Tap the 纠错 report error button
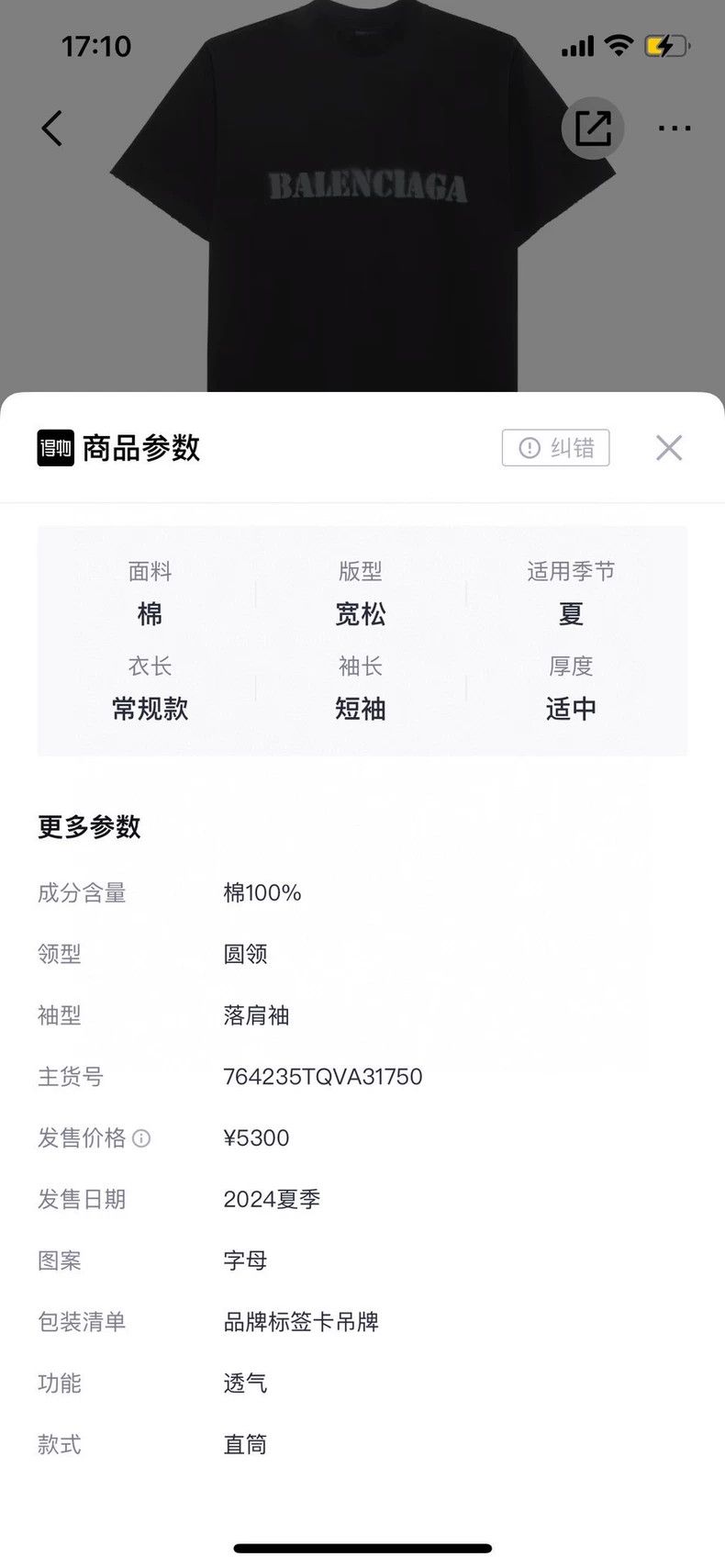 click(x=555, y=447)
